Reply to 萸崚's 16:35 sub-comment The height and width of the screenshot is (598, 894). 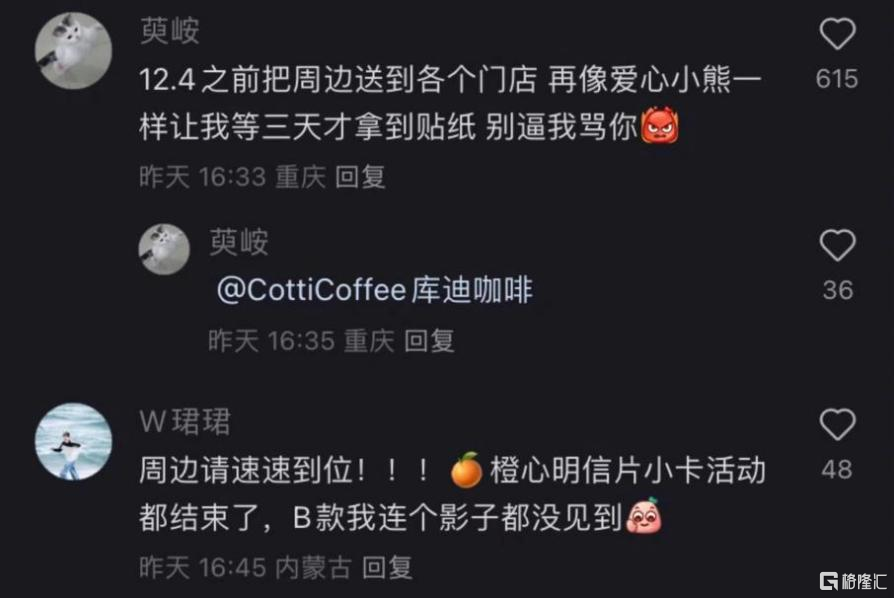429,340
